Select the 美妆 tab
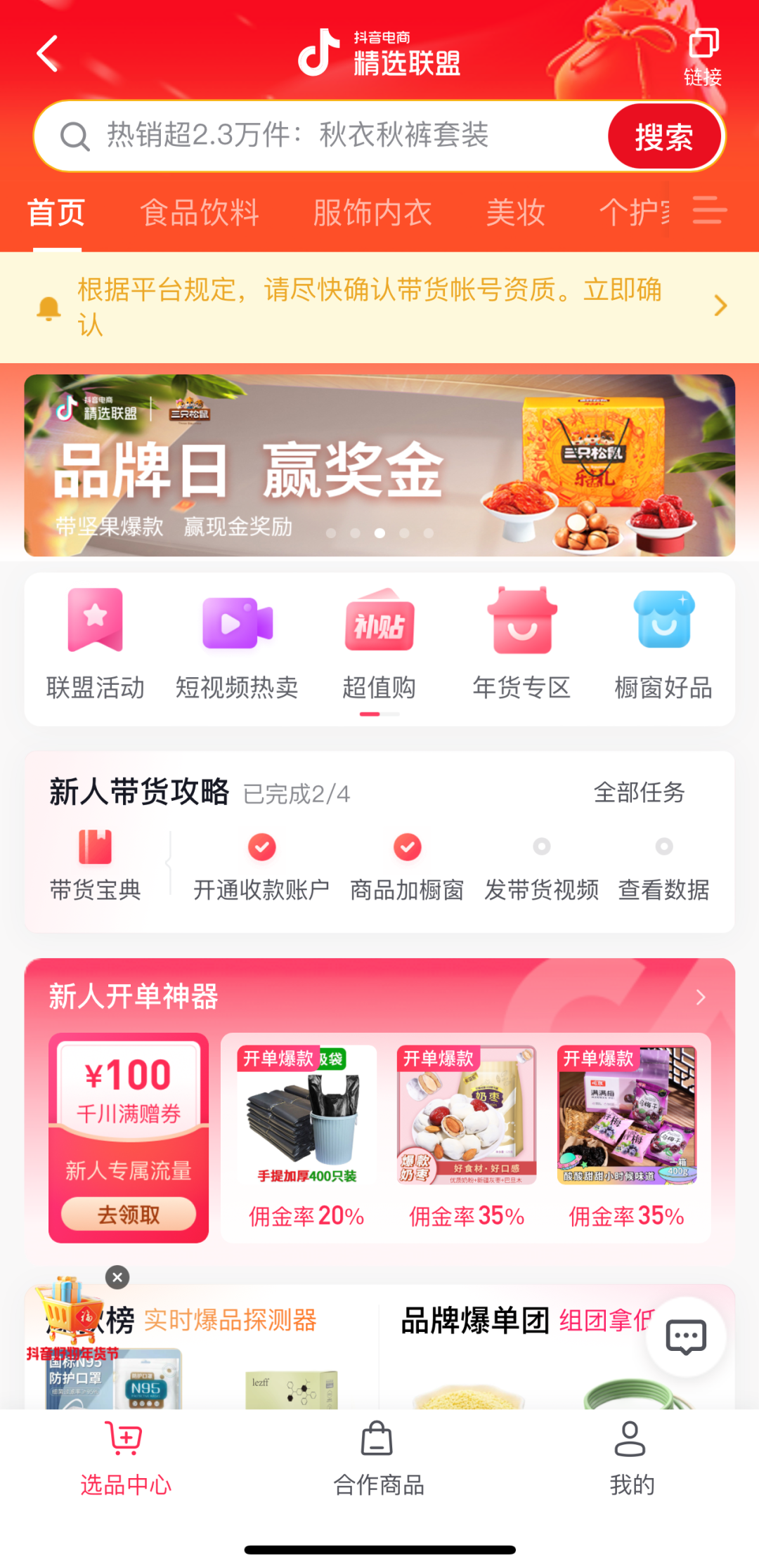This screenshot has width=759, height=1568. 516,212
